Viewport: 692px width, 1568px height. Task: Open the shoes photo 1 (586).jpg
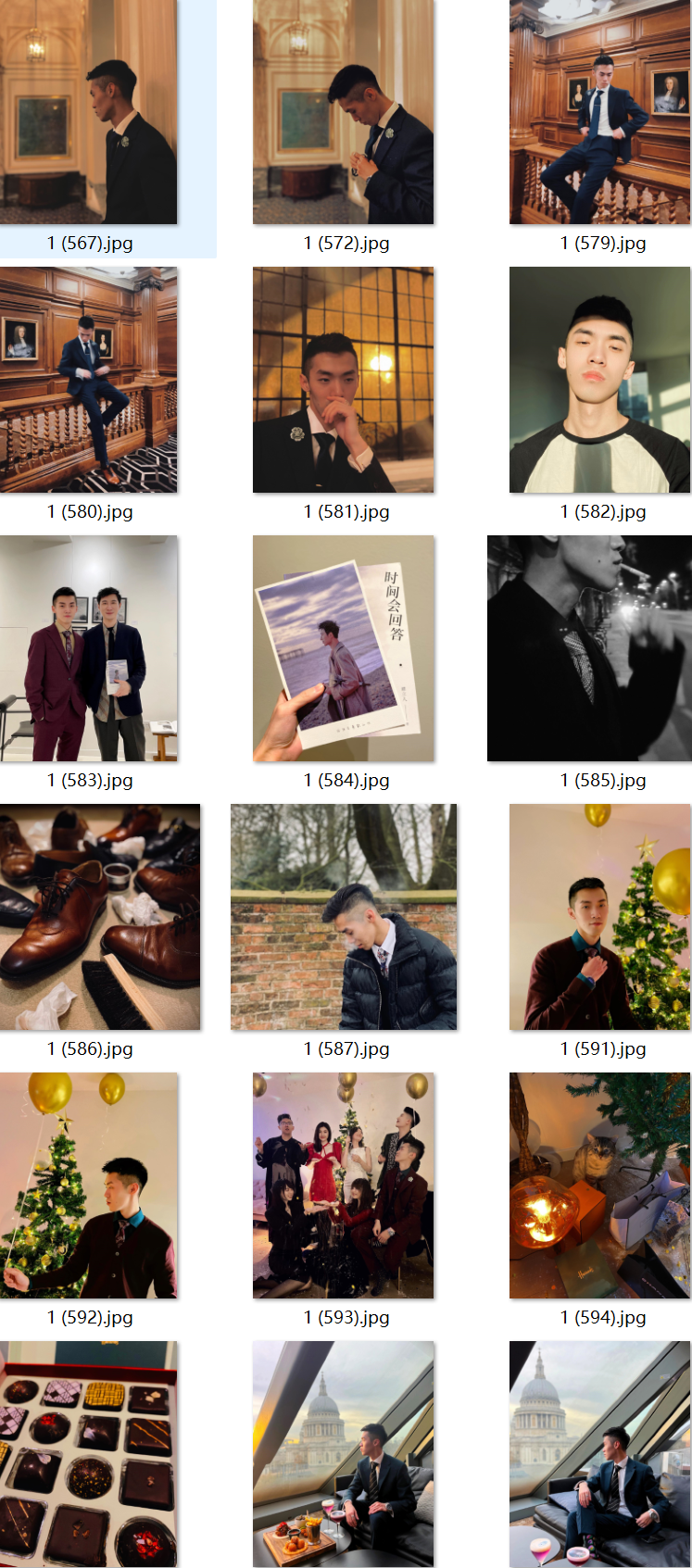click(100, 917)
